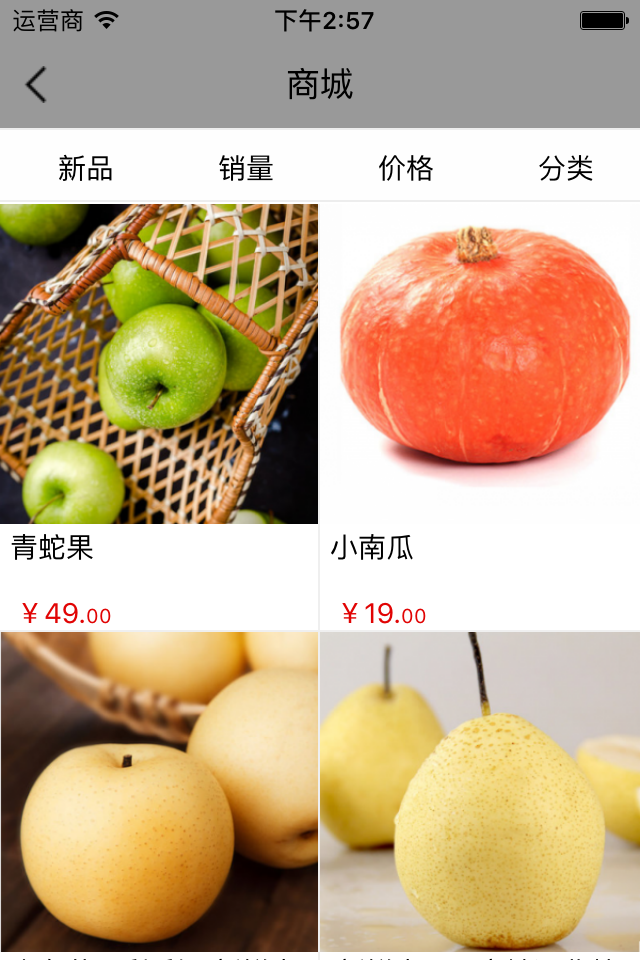Sort products by 销量

point(246,168)
